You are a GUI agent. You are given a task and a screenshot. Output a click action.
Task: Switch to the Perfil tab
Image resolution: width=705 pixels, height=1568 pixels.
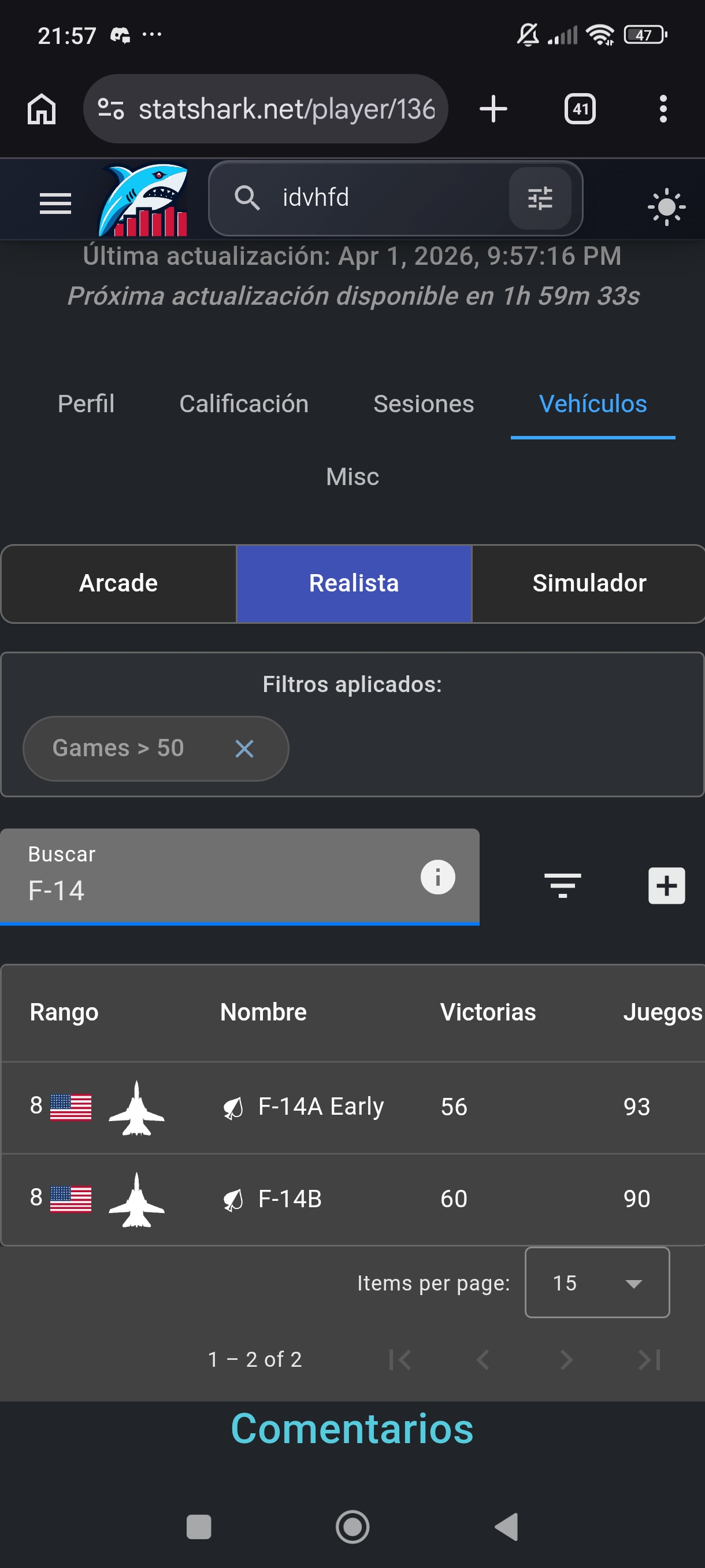click(x=86, y=404)
